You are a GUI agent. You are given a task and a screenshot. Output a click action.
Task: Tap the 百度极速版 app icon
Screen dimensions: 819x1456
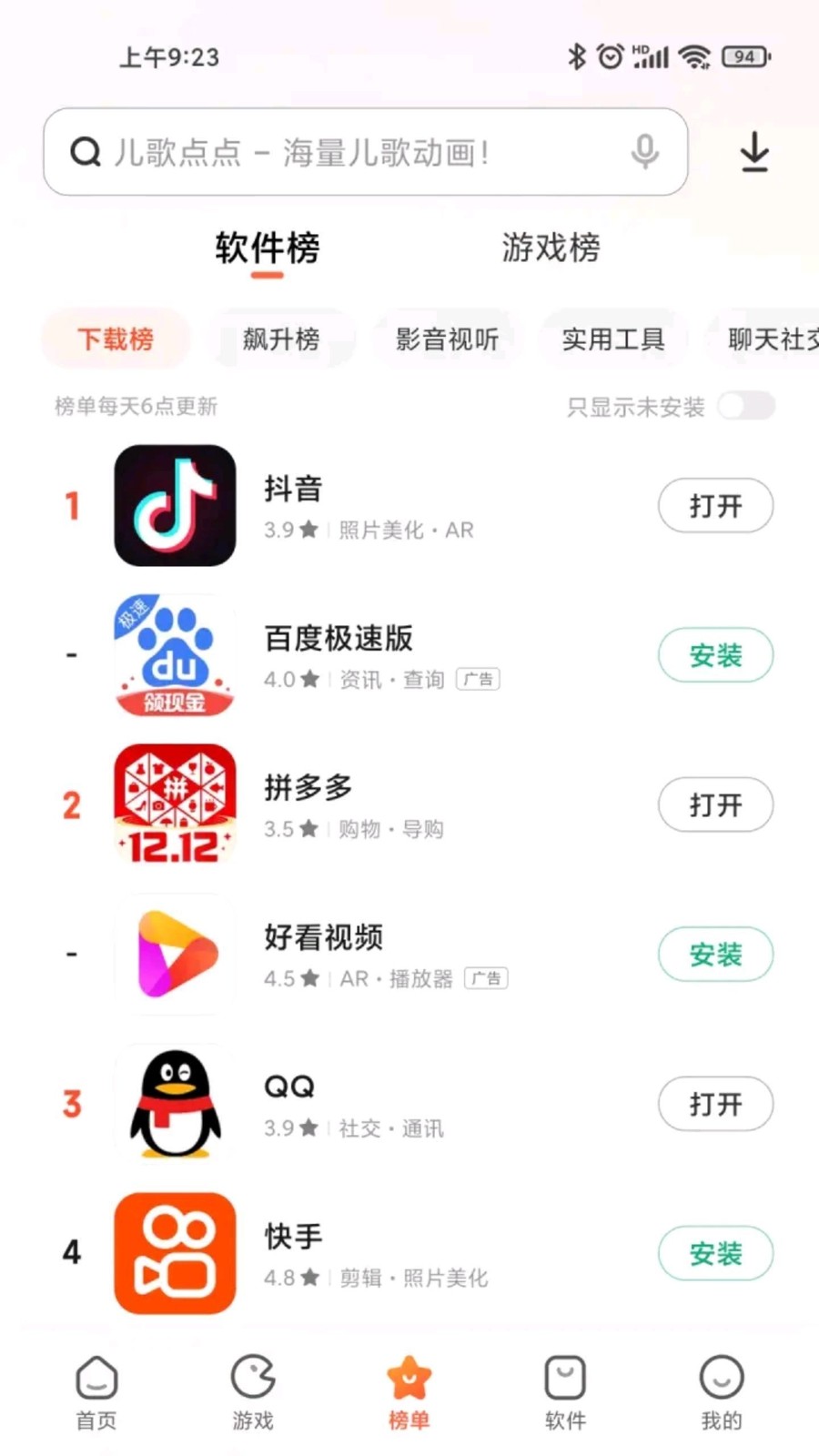pyautogui.click(x=175, y=655)
